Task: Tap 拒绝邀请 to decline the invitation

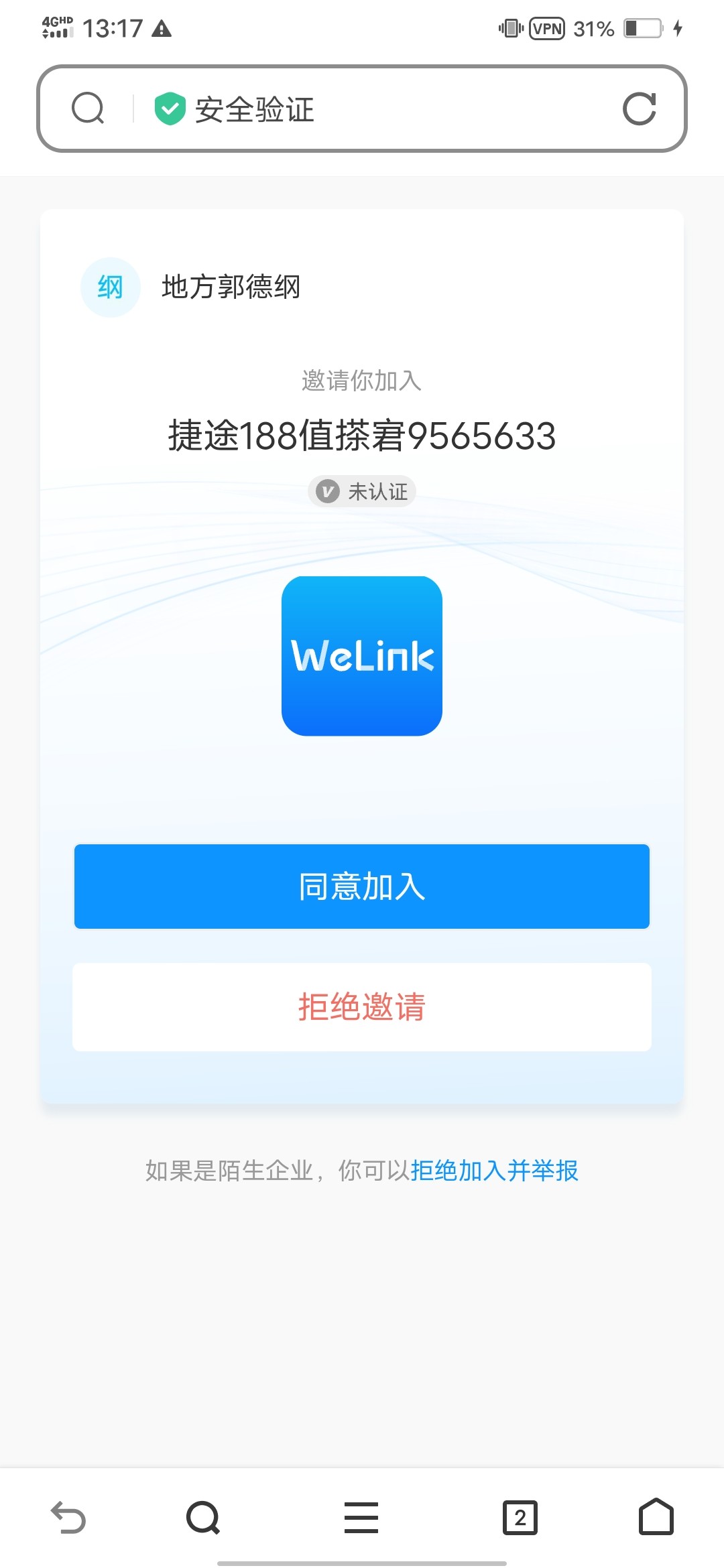Action: [362, 1006]
